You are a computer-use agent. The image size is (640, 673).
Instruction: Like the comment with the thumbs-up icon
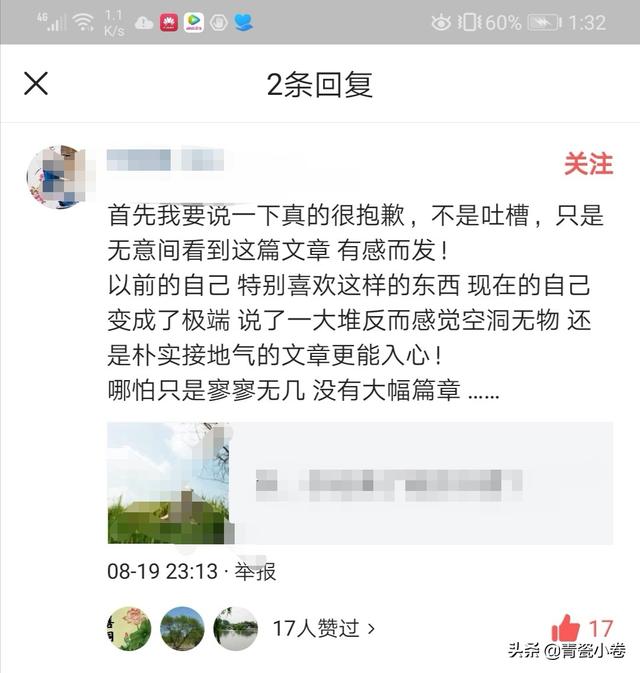tap(567, 628)
